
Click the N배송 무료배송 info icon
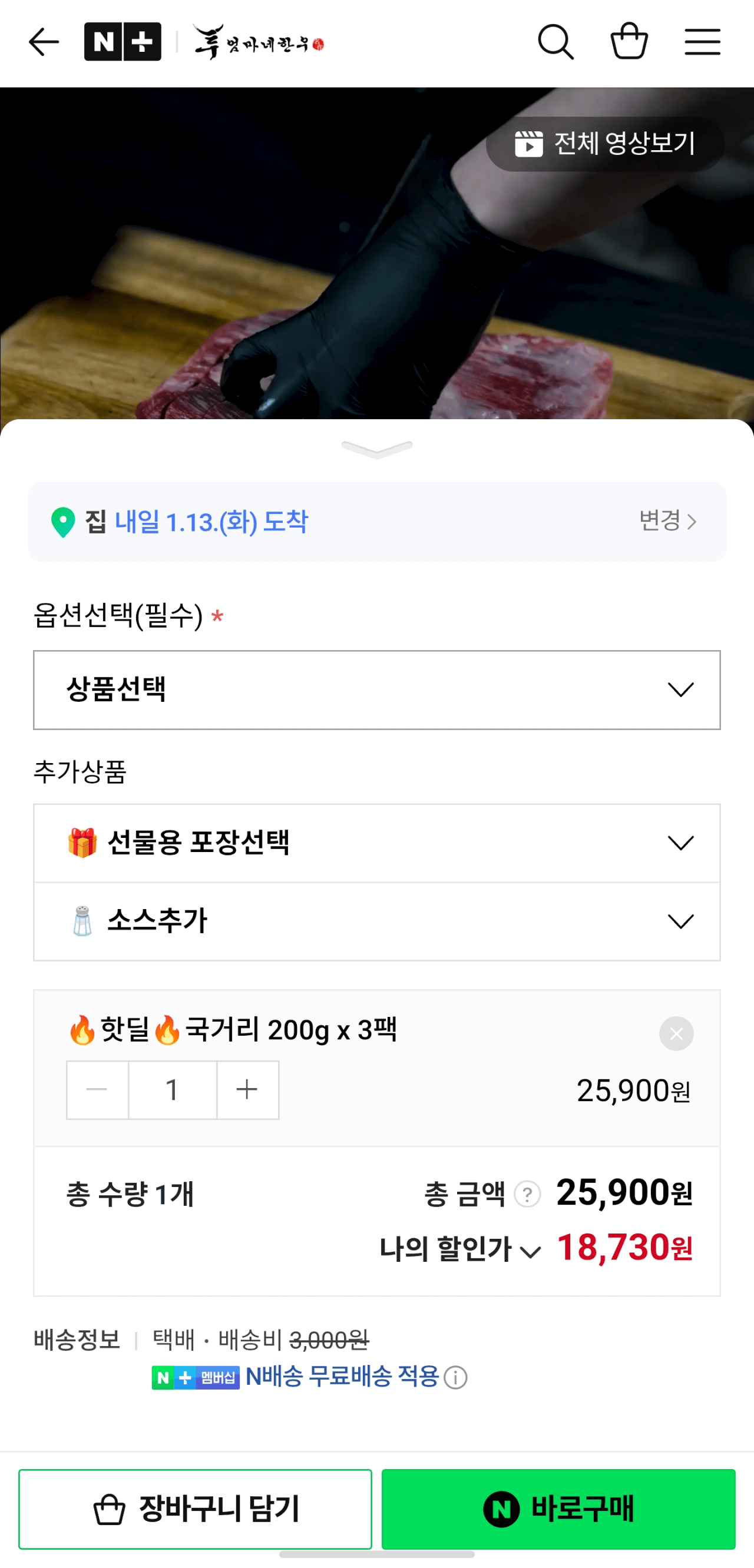454,1378
